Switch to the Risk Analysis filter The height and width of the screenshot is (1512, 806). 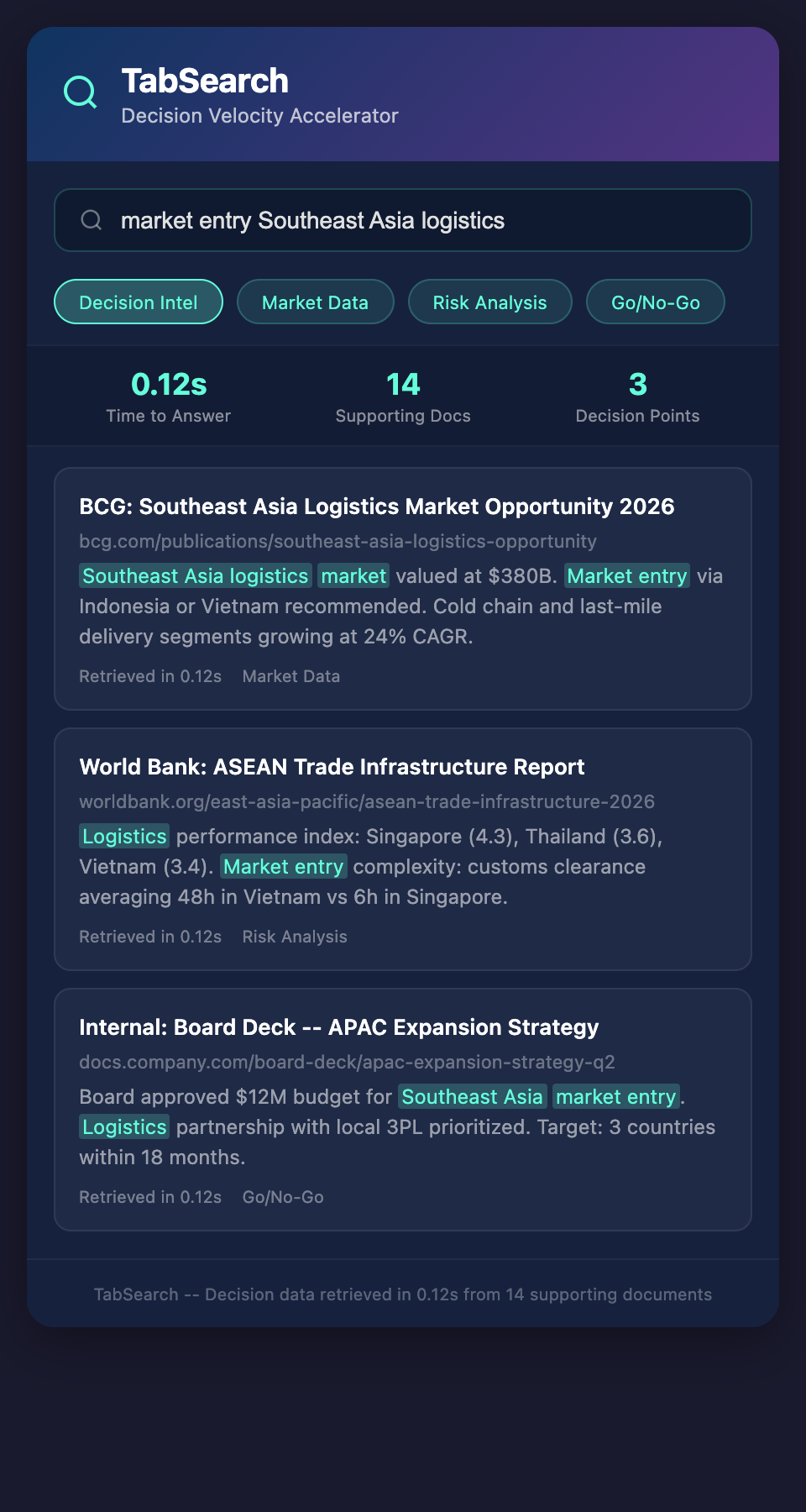pyautogui.click(x=489, y=302)
